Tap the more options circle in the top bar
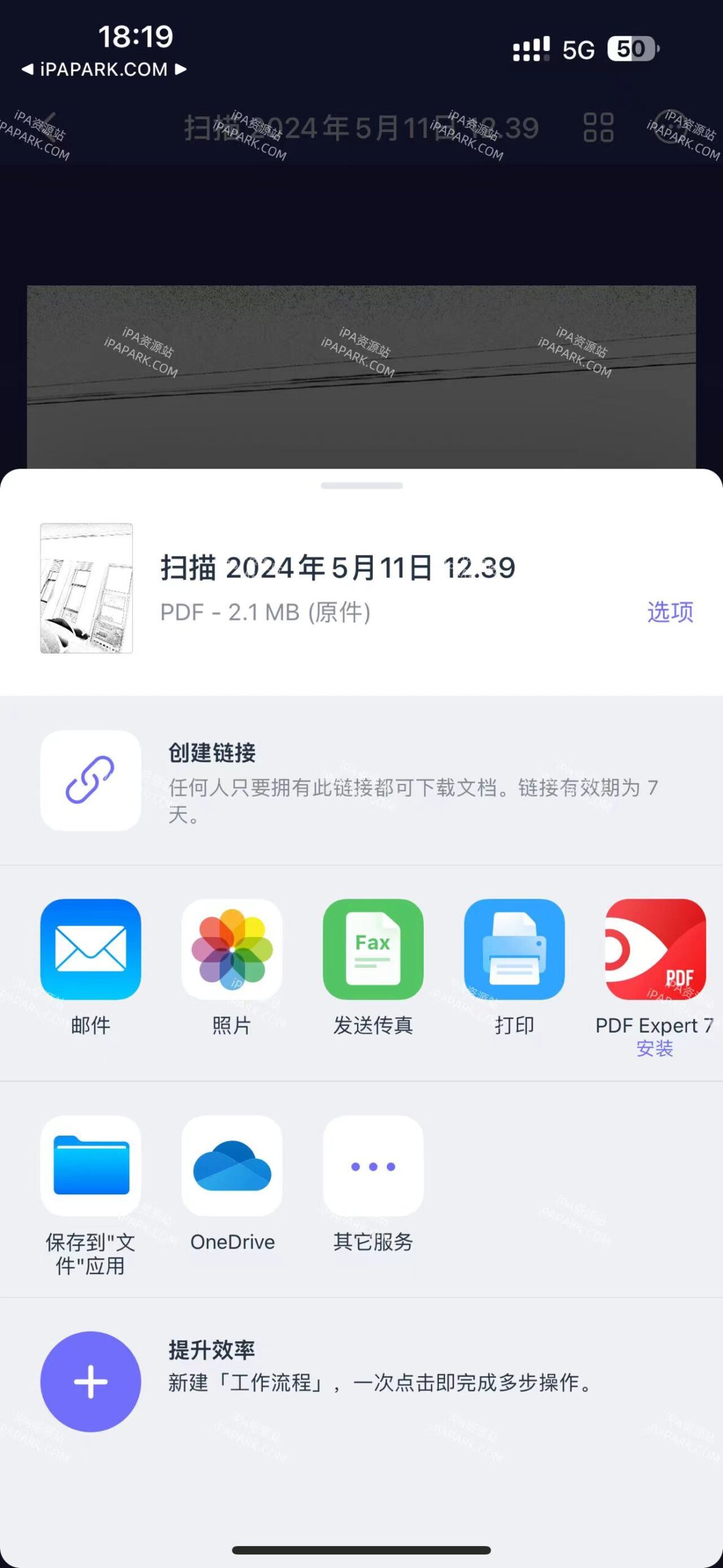Screen dimensions: 723x1568 (676, 127)
